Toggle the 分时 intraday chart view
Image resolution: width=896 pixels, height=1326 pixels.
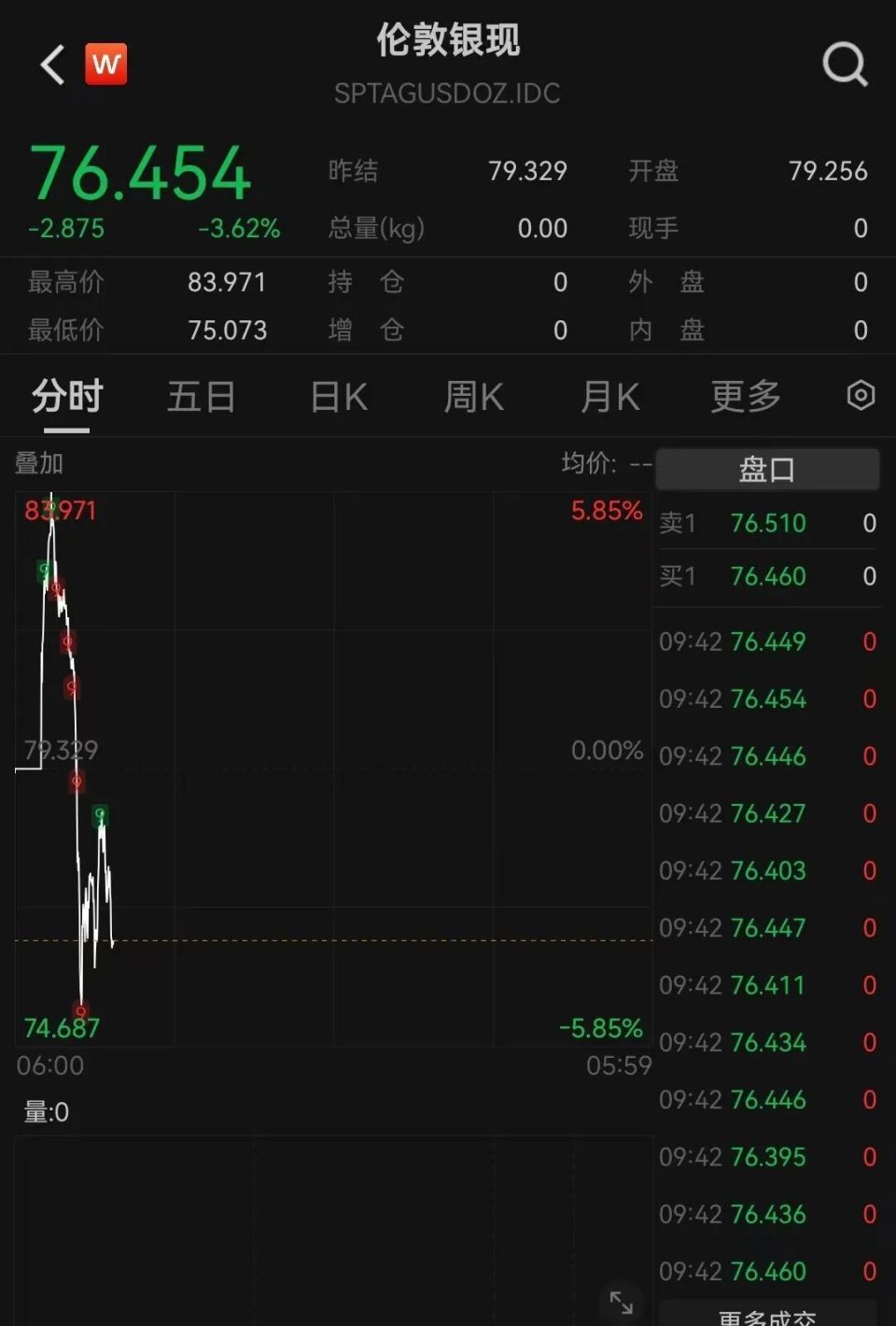pos(64,396)
